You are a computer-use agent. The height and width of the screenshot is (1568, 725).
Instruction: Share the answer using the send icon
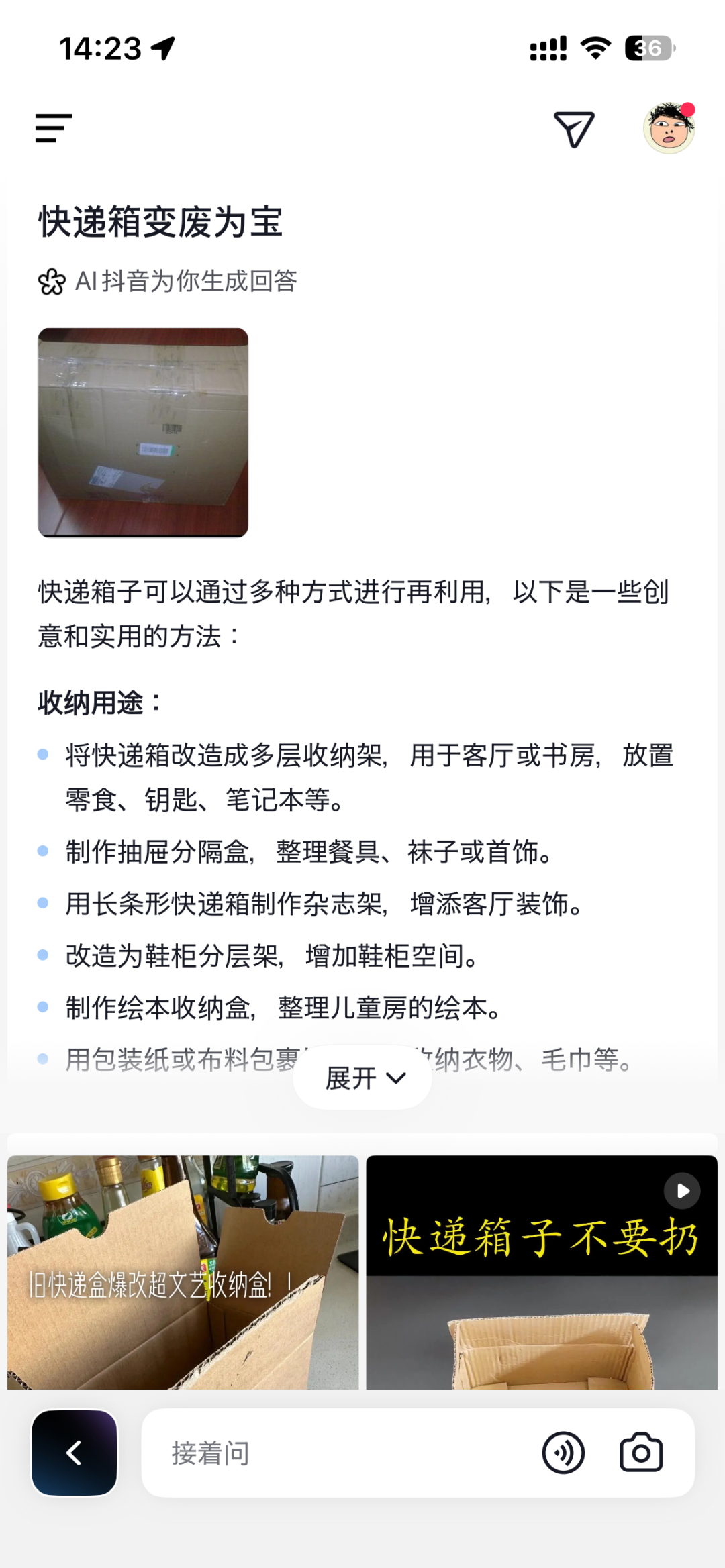574,127
